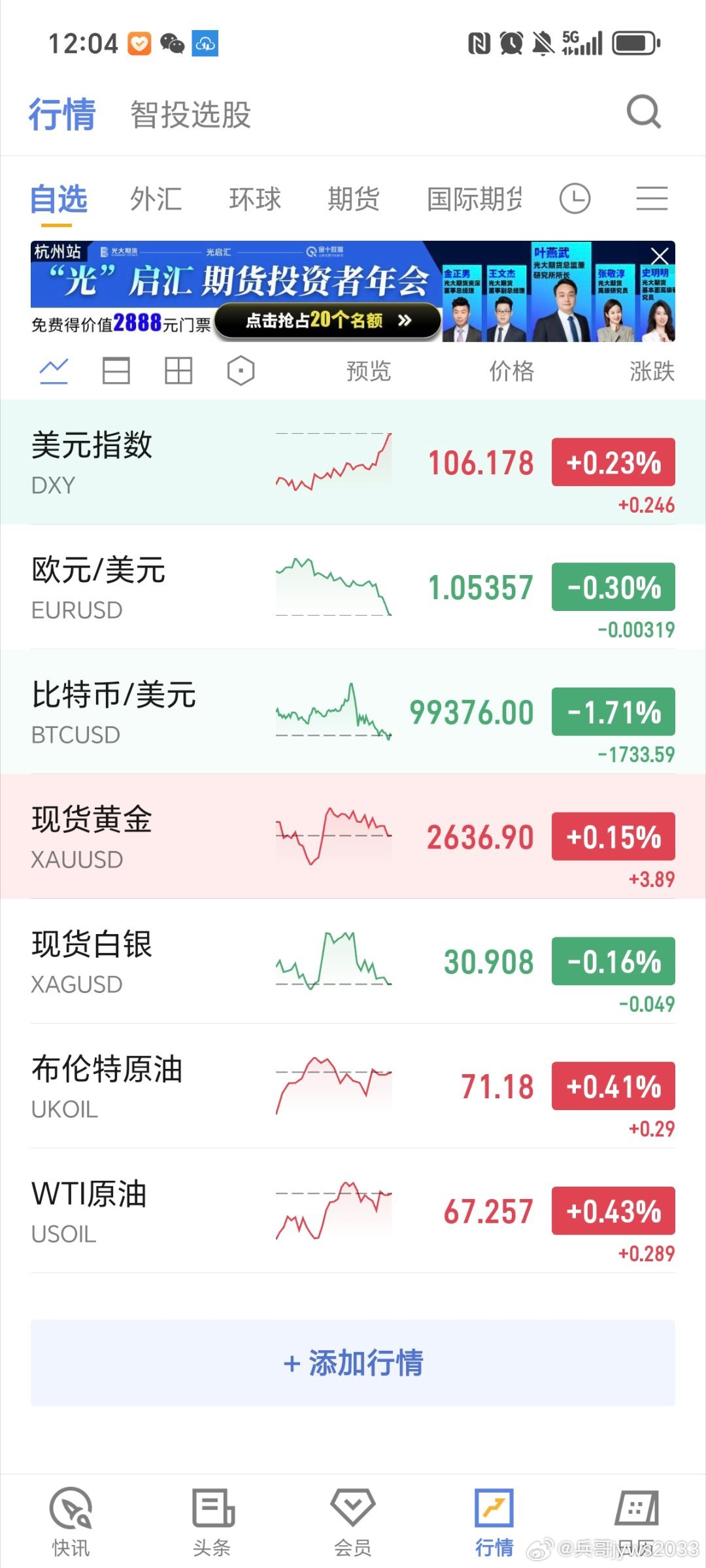Select the 环球 category tab
The height and width of the screenshot is (1568, 706).
[x=255, y=199]
